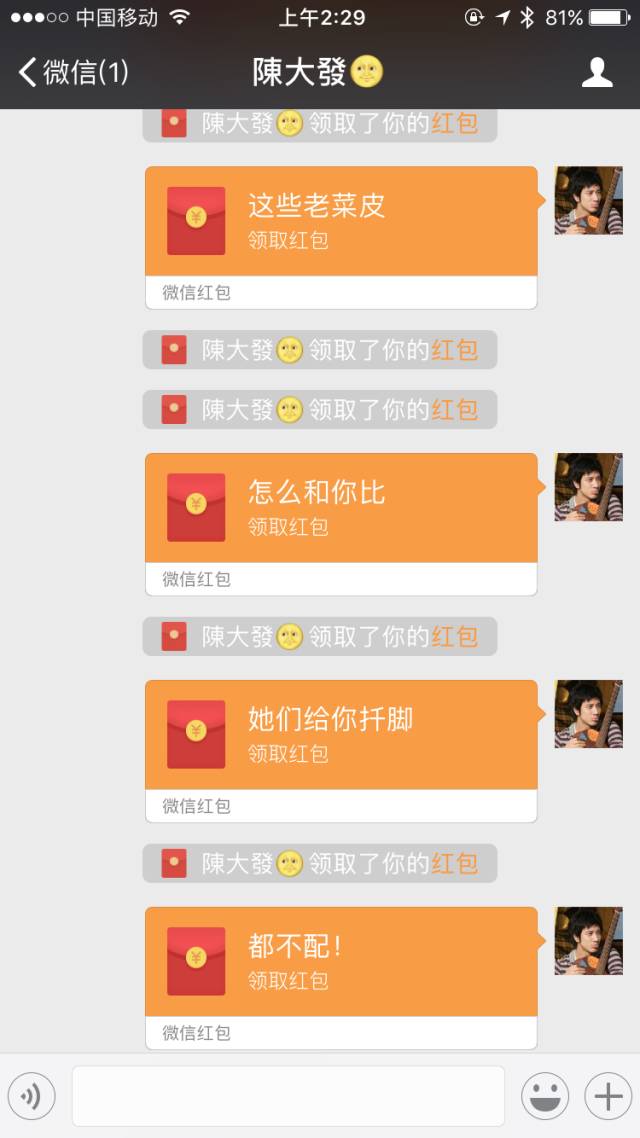This screenshot has width=640, height=1138.
Task: Open the red packet titled 这些老菜皮
Action: [341, 238]
